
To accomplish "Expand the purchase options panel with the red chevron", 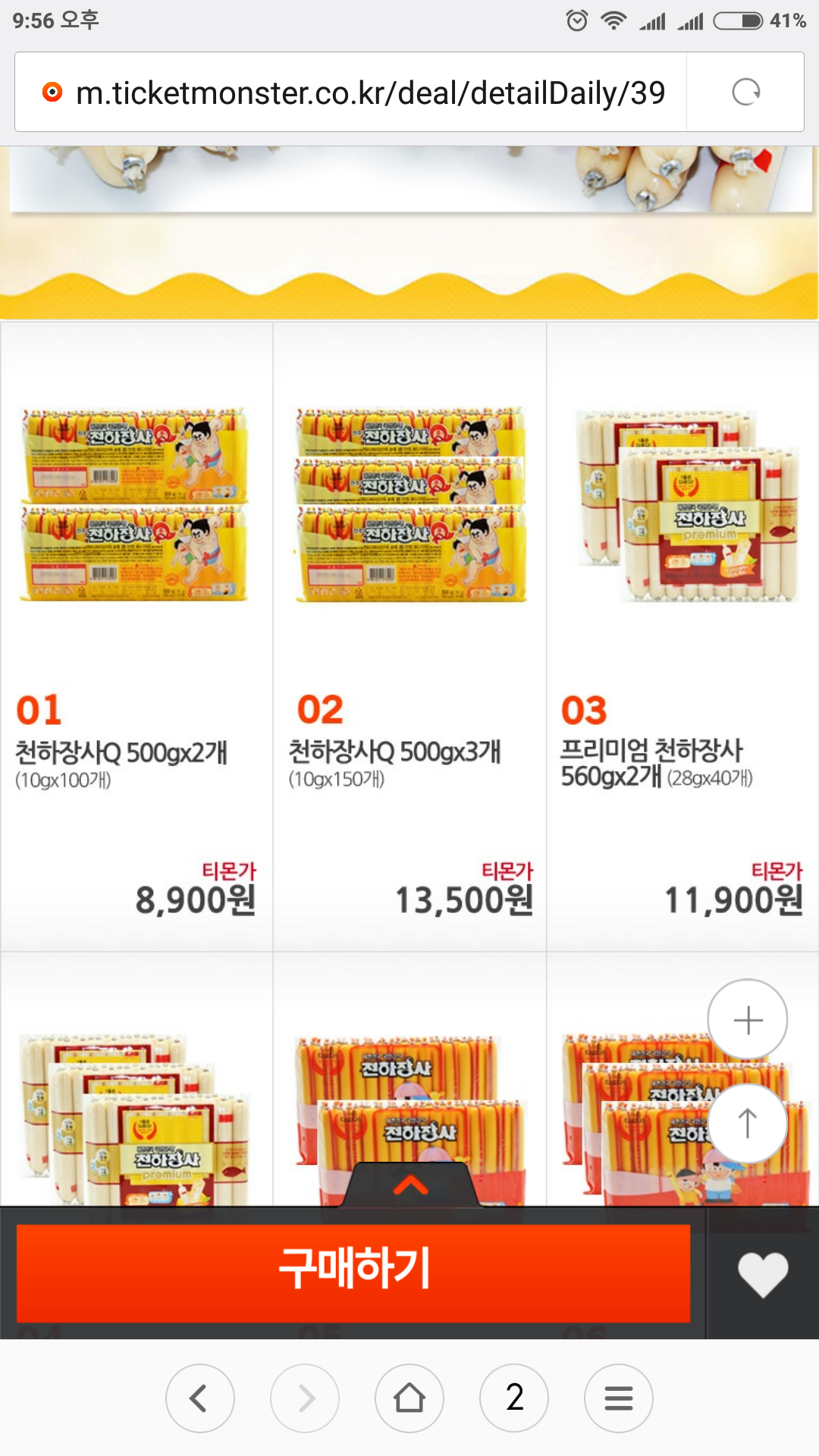I will 411,1185.
